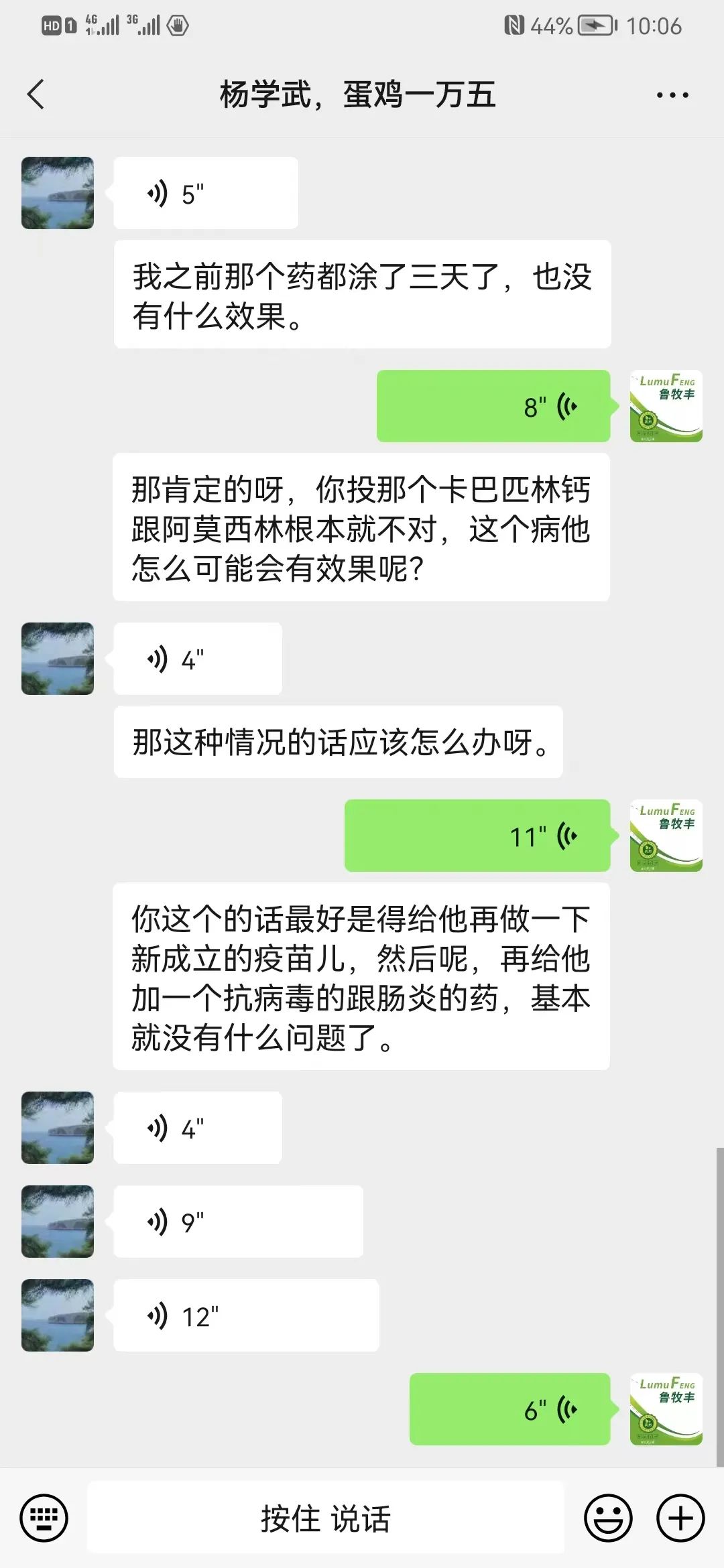Screen dimensions: 724x1568
Task: Open the chat info overflow menu
Action: pyautogui.click(x=672, y=95)
